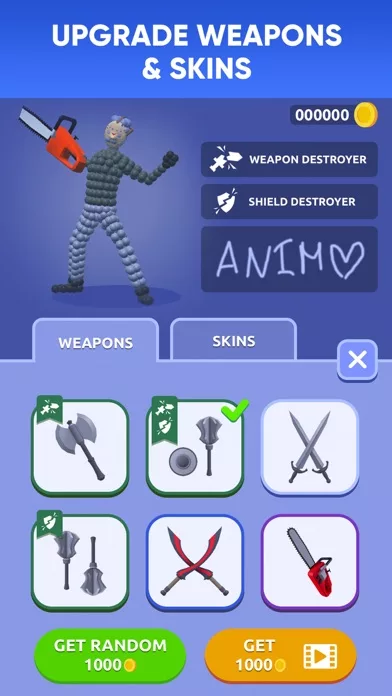Select the Weapons tab
Screen dimensions: 392x696
(x=95, y=341)
